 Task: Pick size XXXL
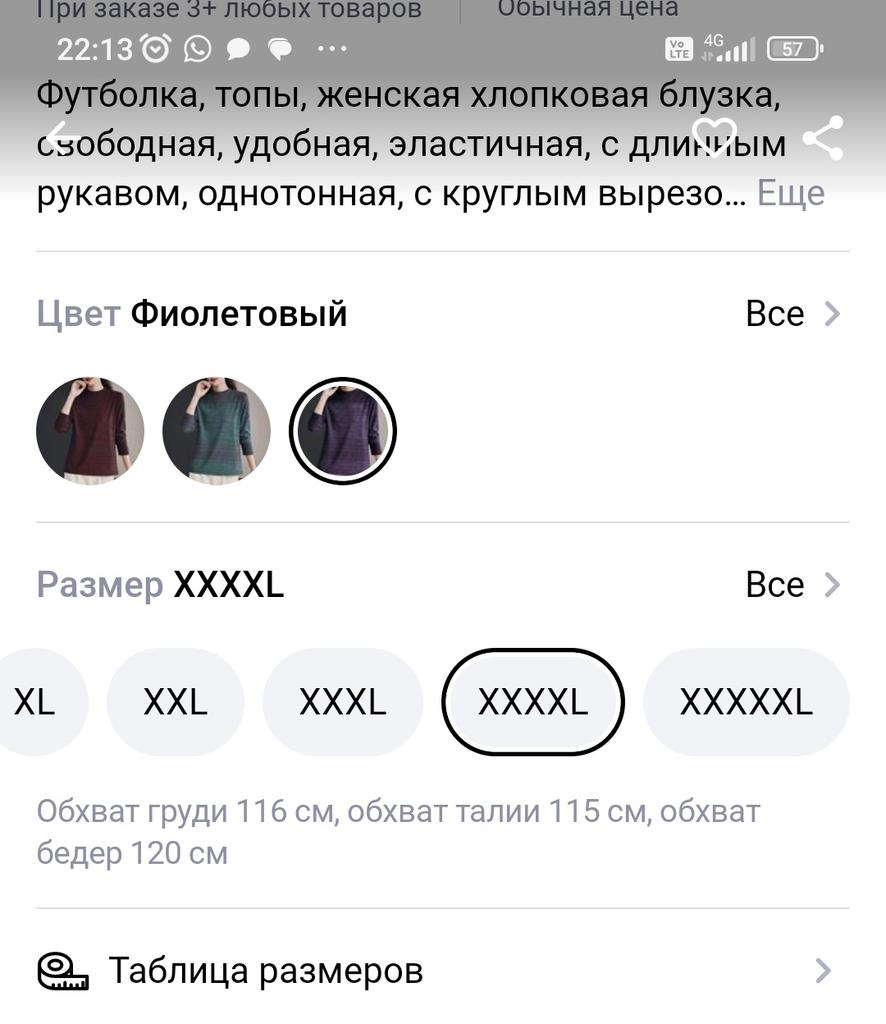coord(342,702)
